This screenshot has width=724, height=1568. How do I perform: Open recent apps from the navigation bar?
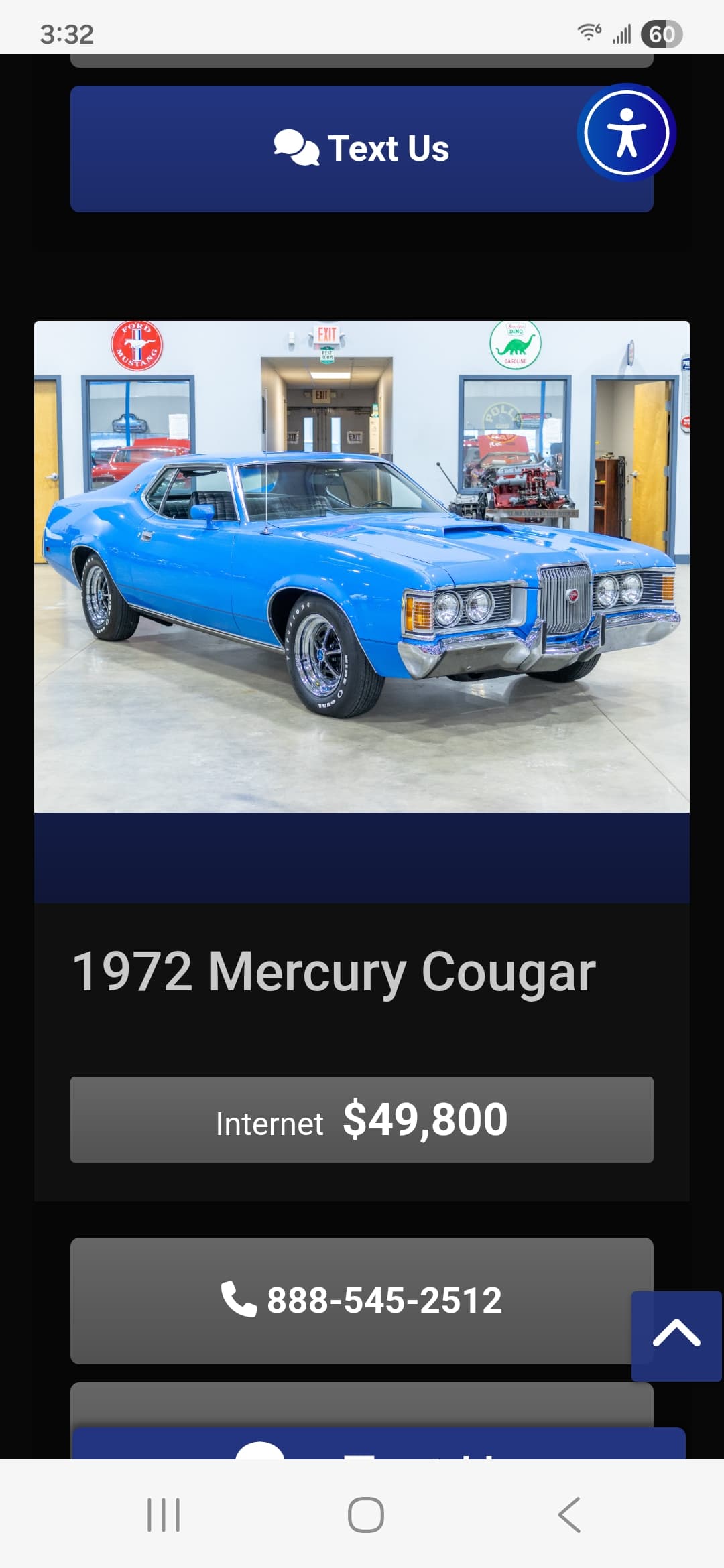coord(164,1514)
